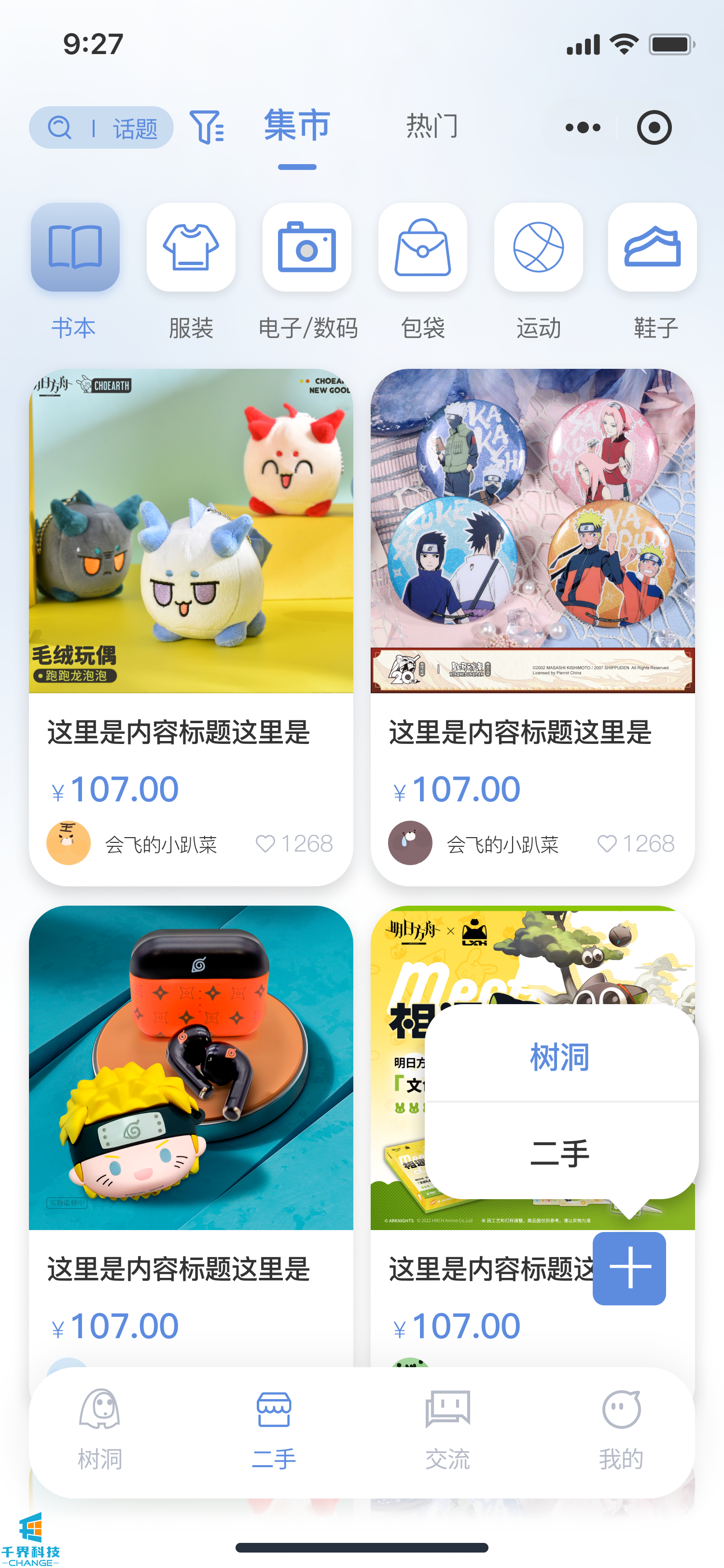The height and width of the screenshot is (1568, 724).
Task: Open the filter icon
Action: tap(207, 127)
